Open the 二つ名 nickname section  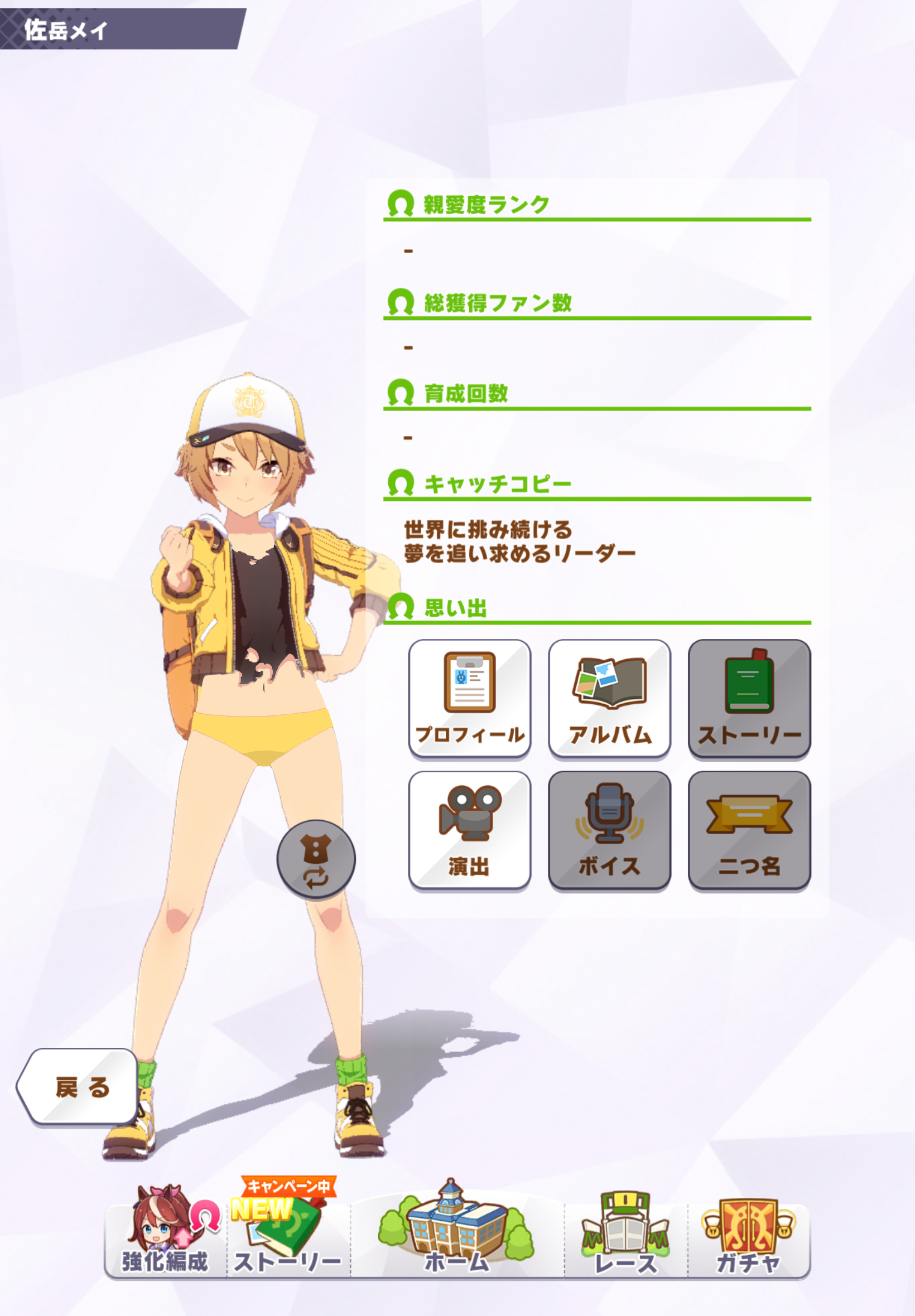click(749, 830)
